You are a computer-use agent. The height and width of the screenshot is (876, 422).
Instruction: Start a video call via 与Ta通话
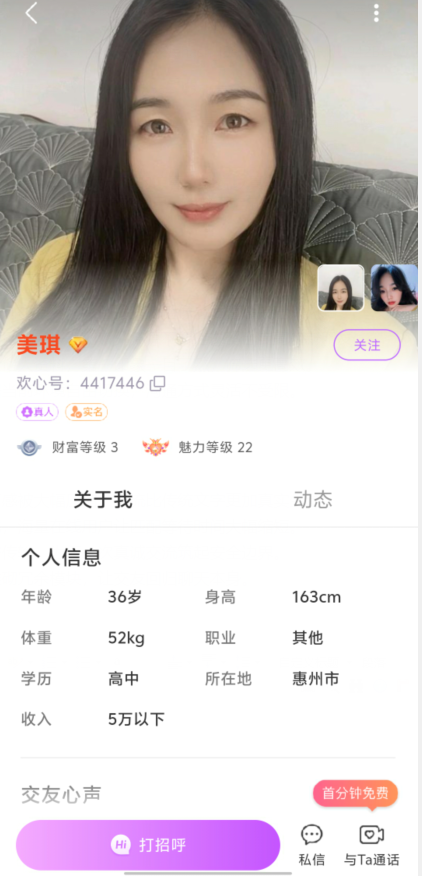pos(371,845)
